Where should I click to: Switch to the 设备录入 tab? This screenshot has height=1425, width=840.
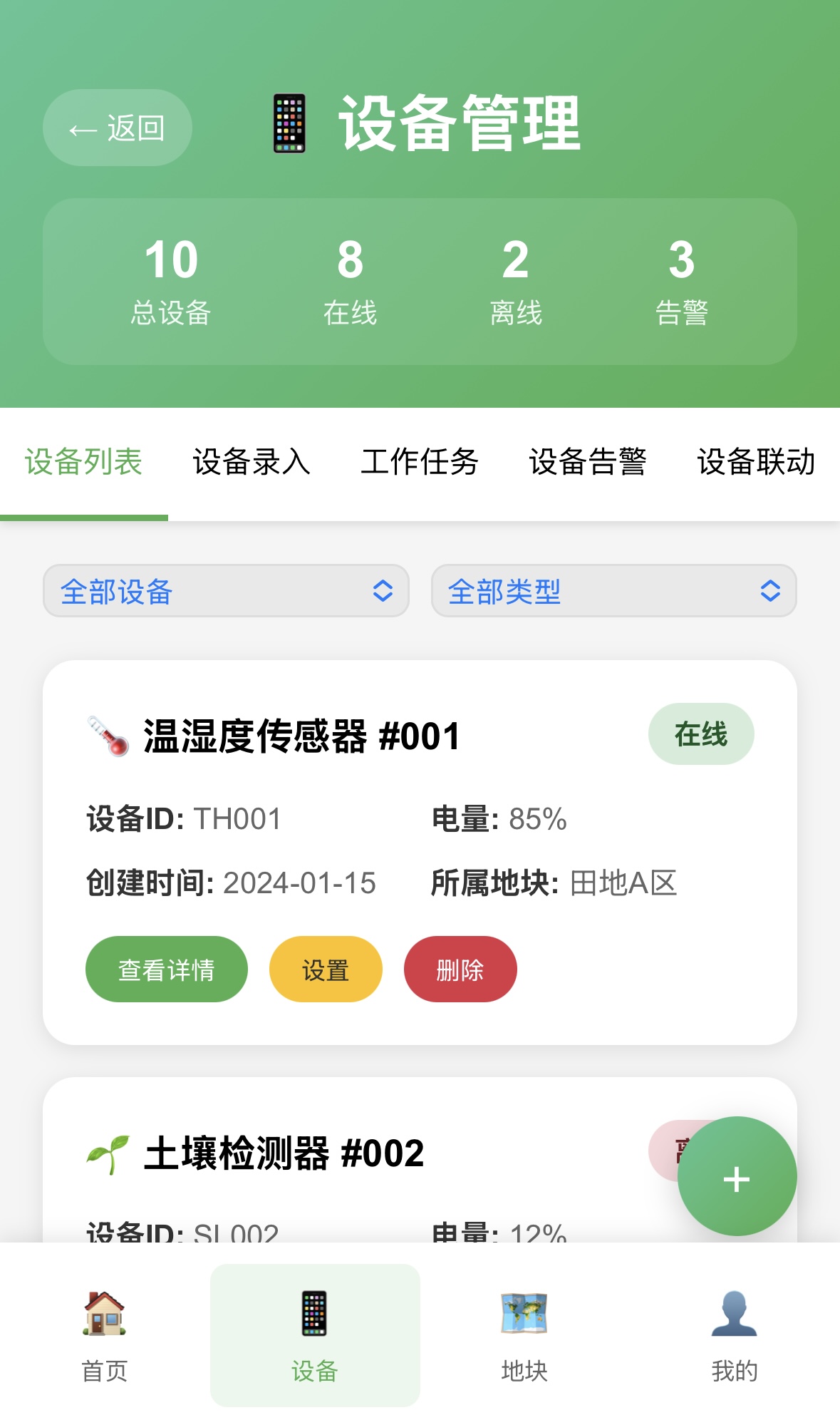click(252, 462)
